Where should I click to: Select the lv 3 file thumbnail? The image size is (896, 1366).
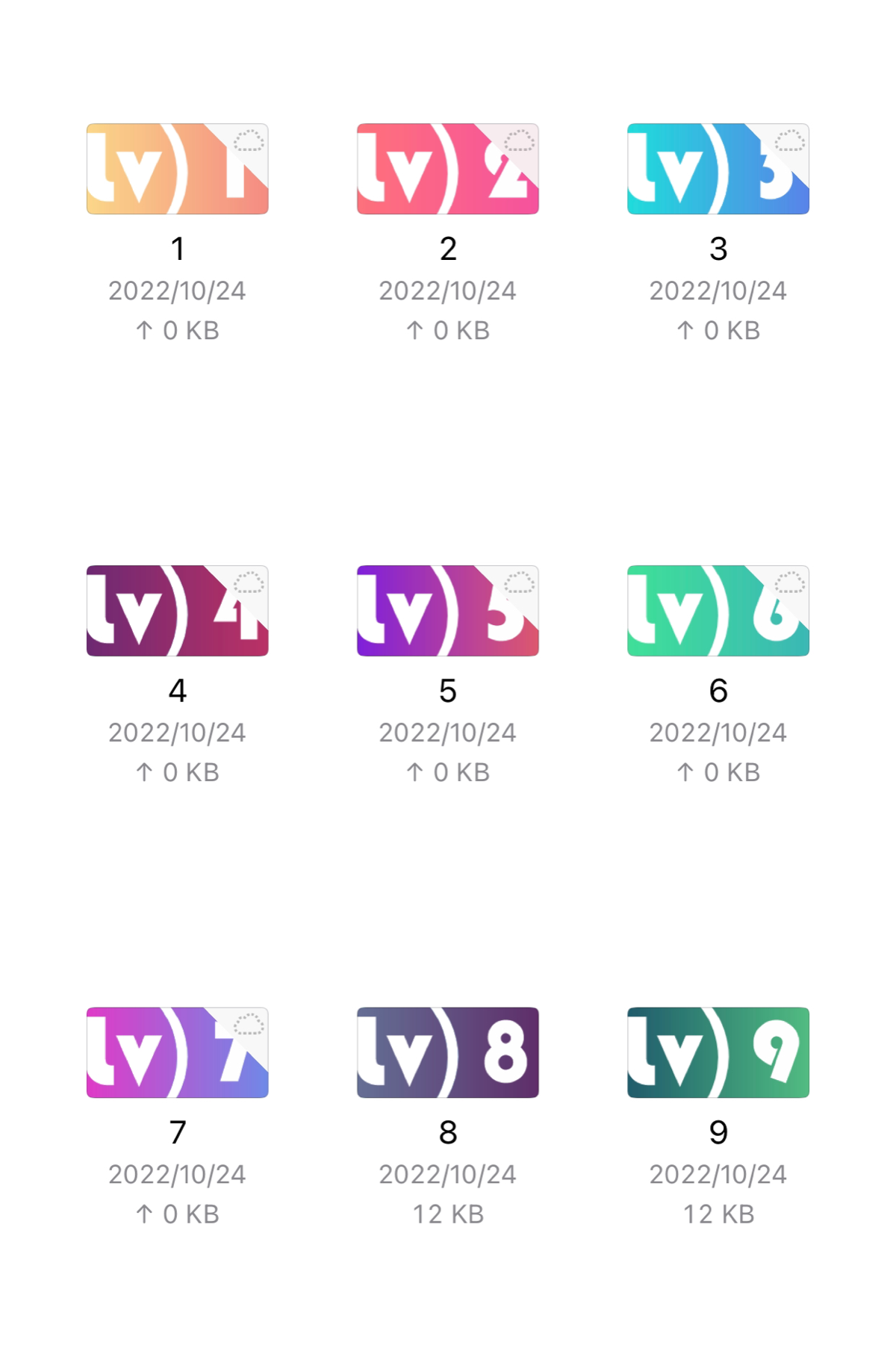pos(718,170)
